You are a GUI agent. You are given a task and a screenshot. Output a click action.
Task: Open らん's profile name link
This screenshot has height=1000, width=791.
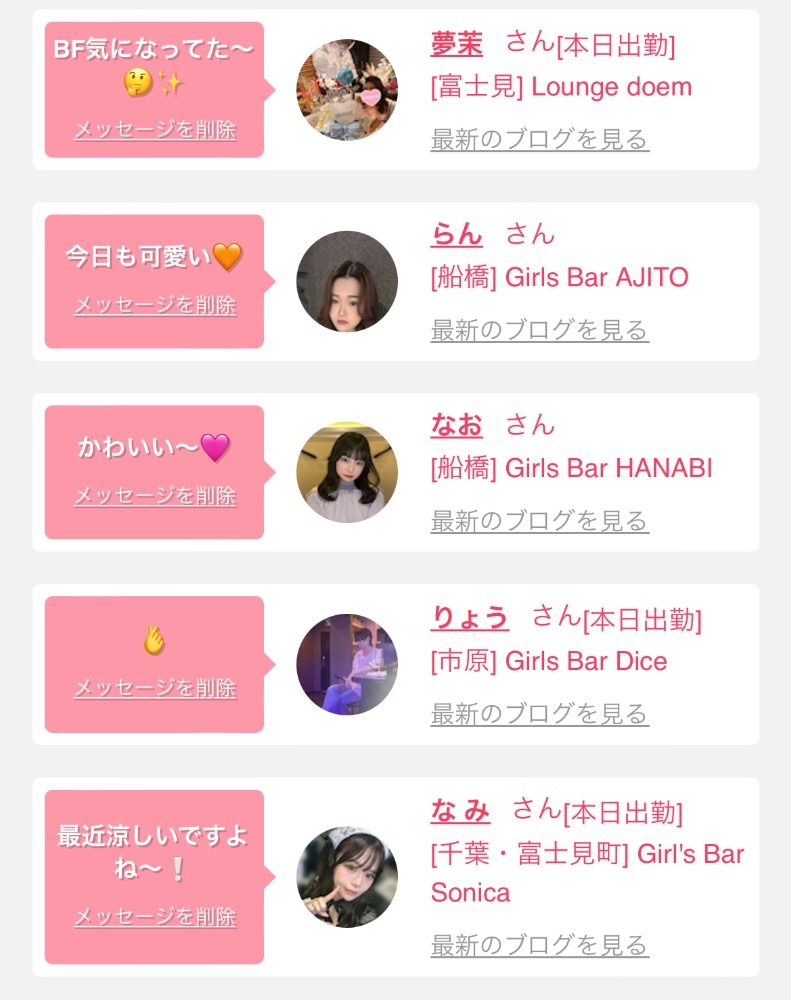pyautogui.click(x=457, y=235)
